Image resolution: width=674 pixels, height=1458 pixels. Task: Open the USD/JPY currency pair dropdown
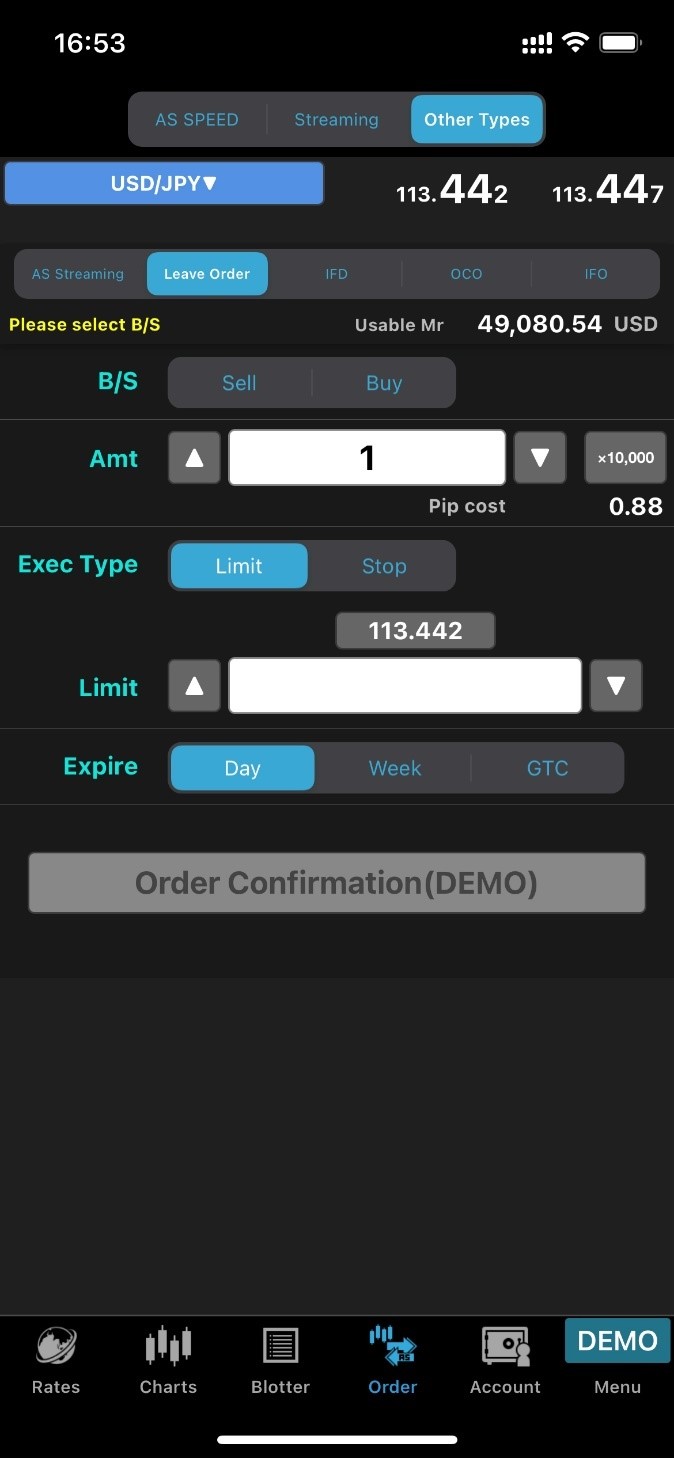[x=164, y=184]
